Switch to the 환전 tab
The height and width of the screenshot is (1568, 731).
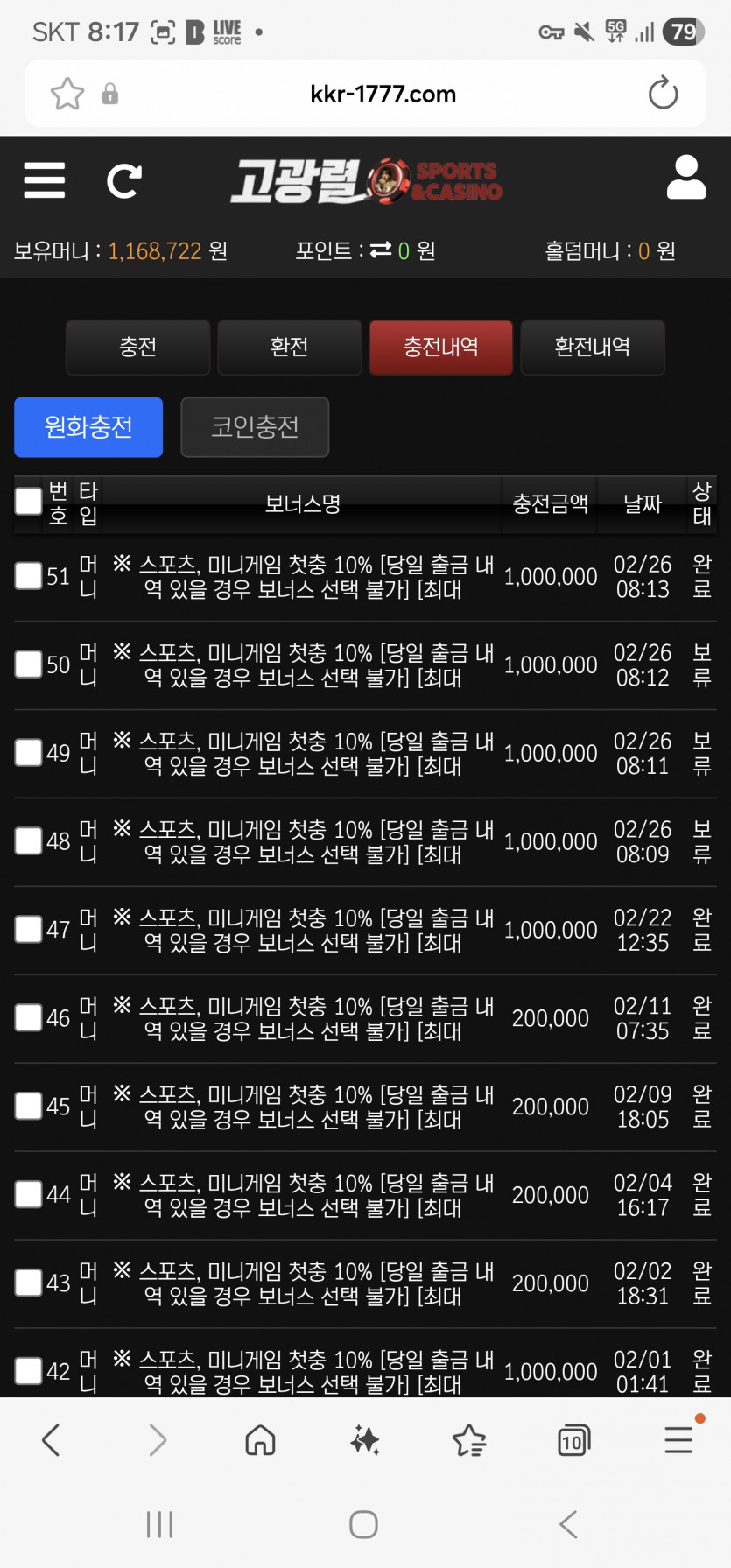(x=289, y=348)
